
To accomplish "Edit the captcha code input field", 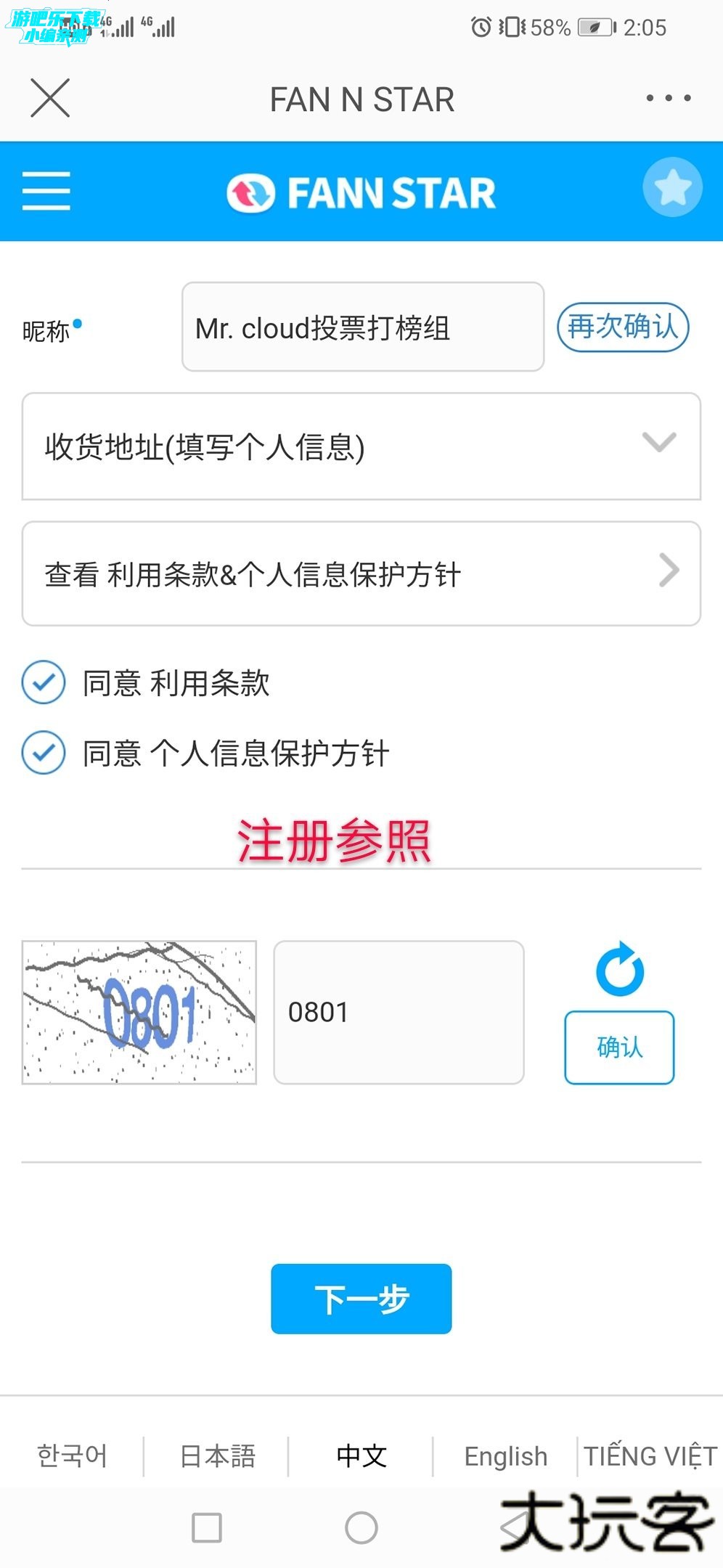I will click(x=399, y=1013).
